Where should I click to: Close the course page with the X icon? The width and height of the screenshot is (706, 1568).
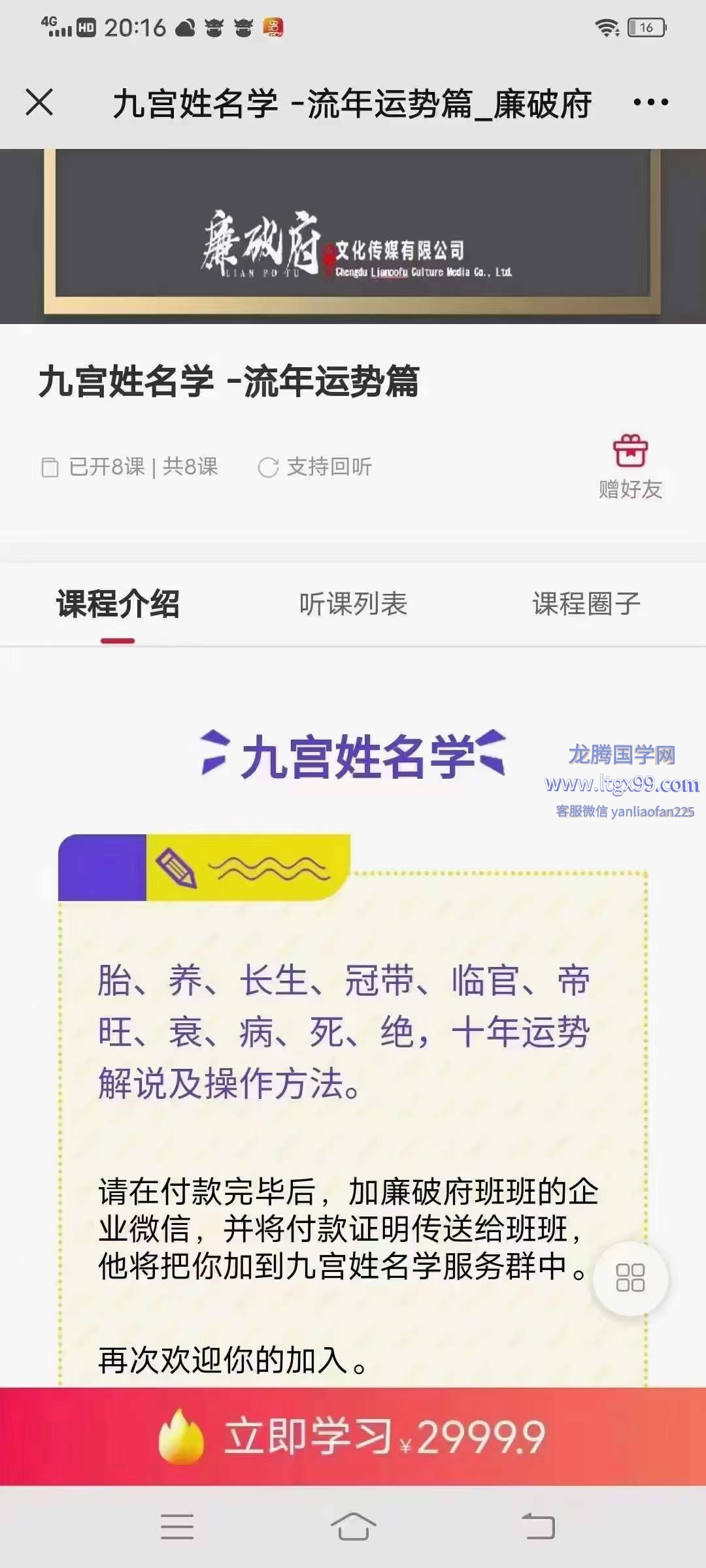point(39,103)
